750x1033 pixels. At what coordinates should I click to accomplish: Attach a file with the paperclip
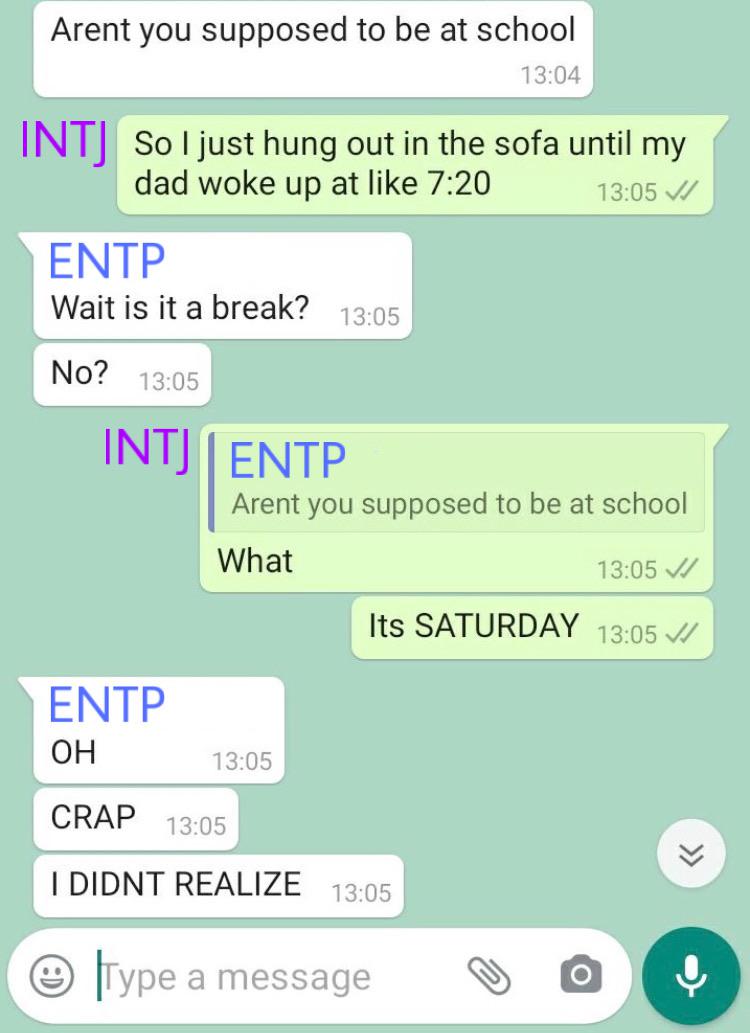pos(490,974)
